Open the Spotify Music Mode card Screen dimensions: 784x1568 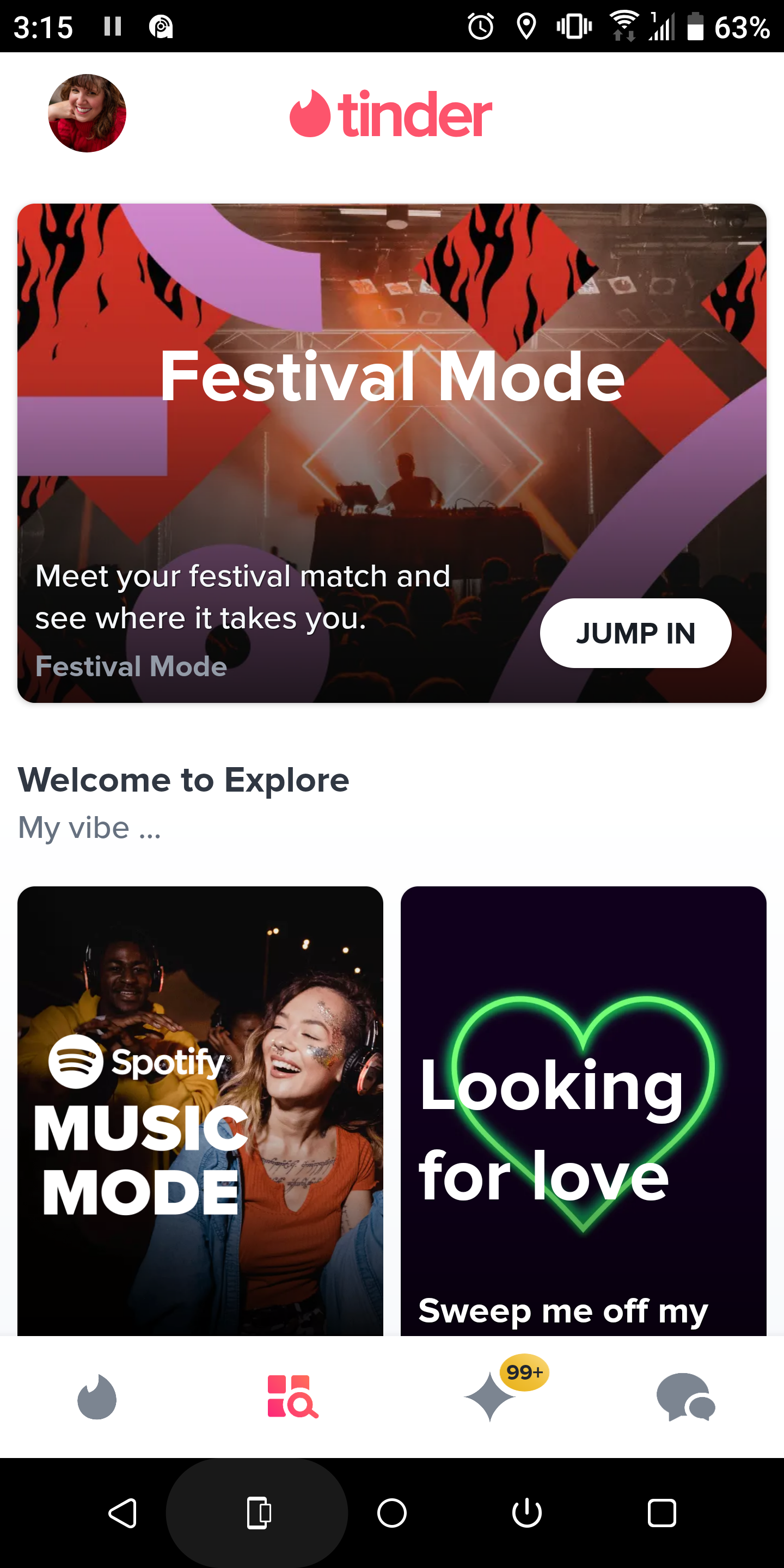click(x=200, y=1110)
